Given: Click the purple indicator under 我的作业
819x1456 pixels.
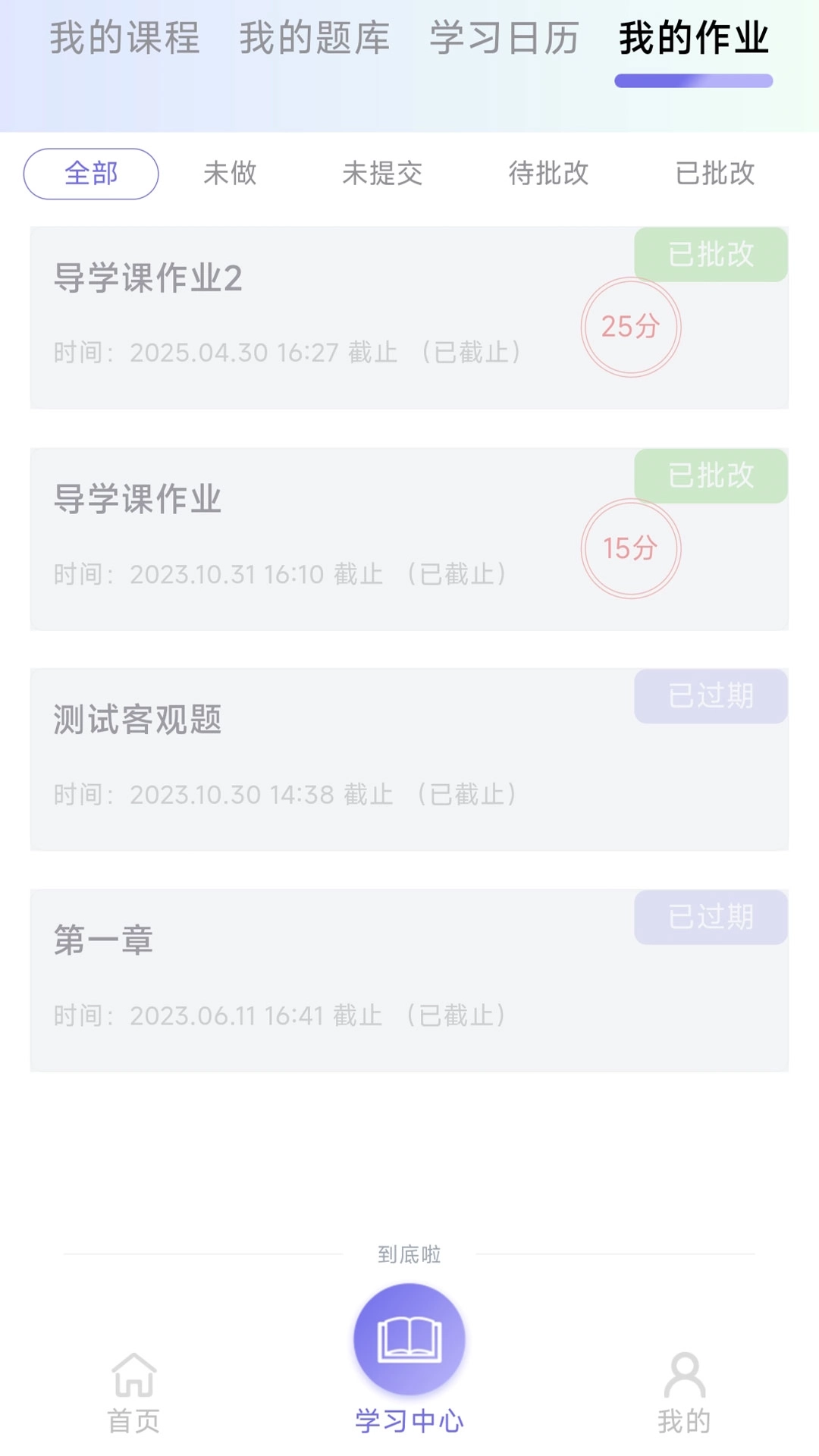Looking at the screenshot, I should [692, 80].
